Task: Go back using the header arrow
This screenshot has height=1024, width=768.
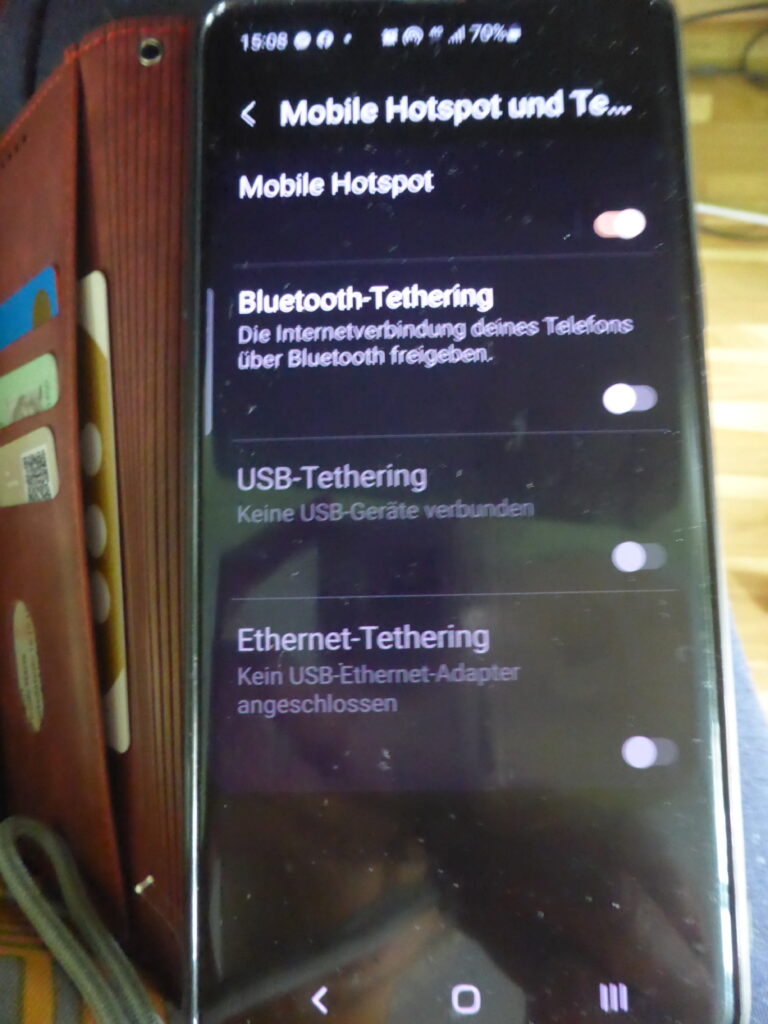Action: click(x=249, y=114)
